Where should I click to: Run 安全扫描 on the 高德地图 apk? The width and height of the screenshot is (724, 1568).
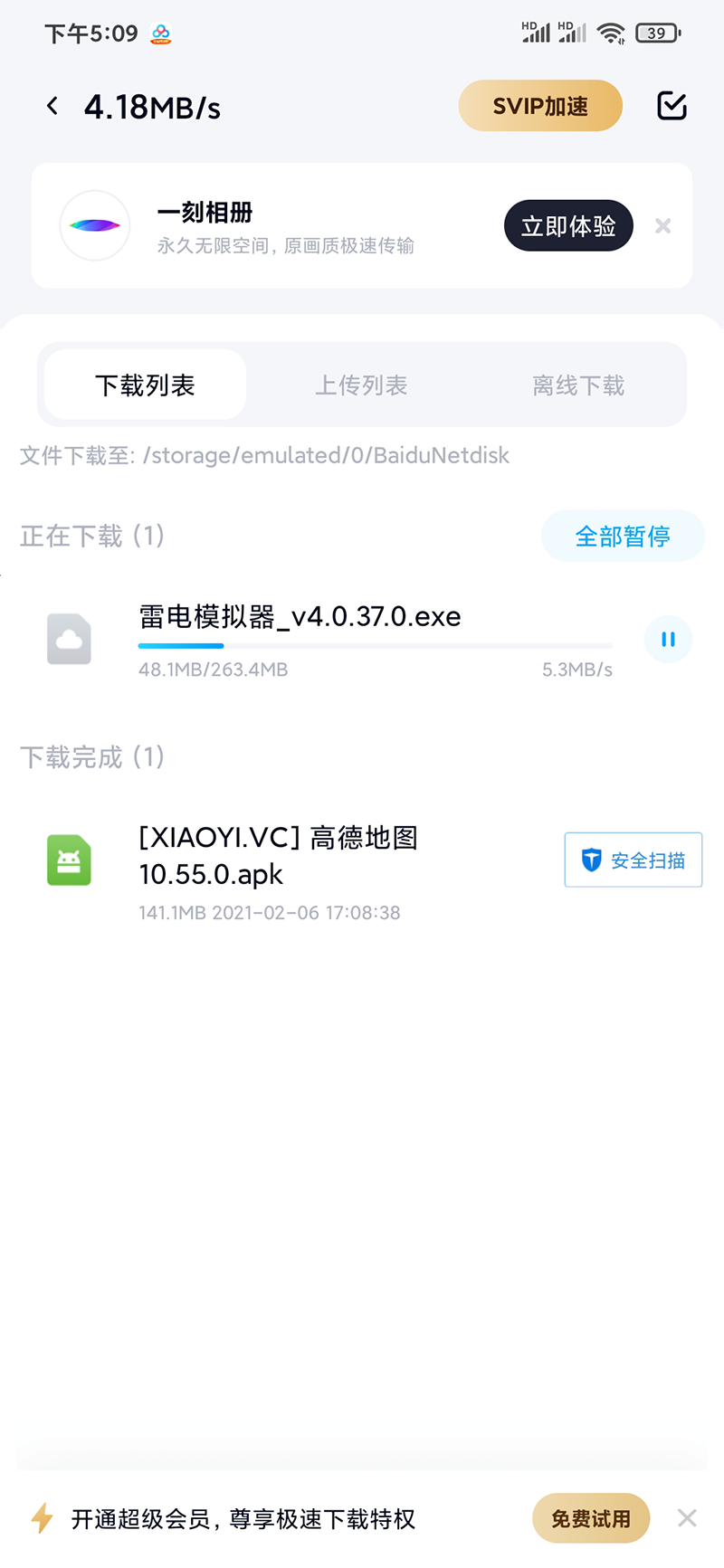click(x=633, y=860)
